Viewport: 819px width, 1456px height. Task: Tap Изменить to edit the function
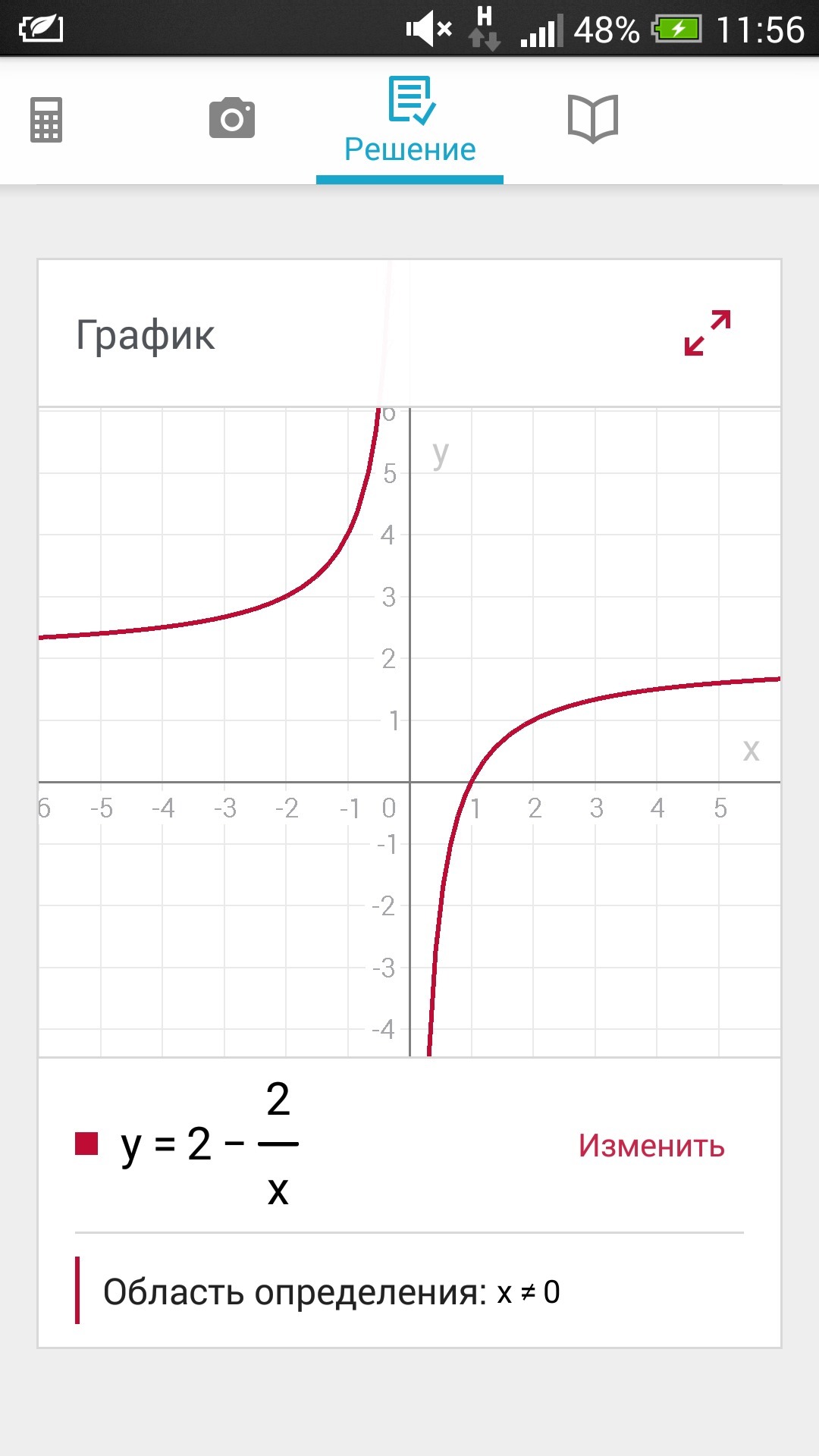pyautogui.click(x=651, y=1145)
